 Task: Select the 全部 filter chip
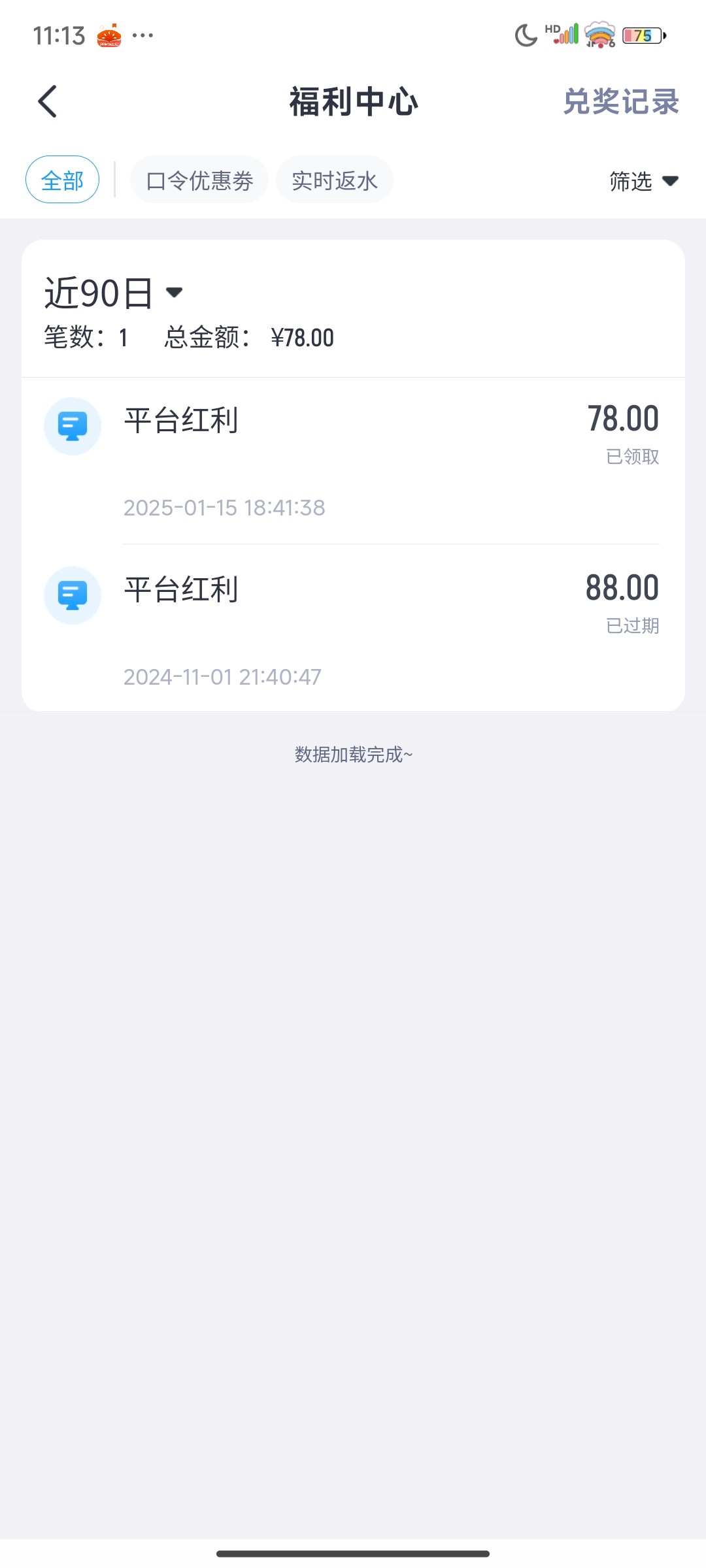click(x=62, y=180)
